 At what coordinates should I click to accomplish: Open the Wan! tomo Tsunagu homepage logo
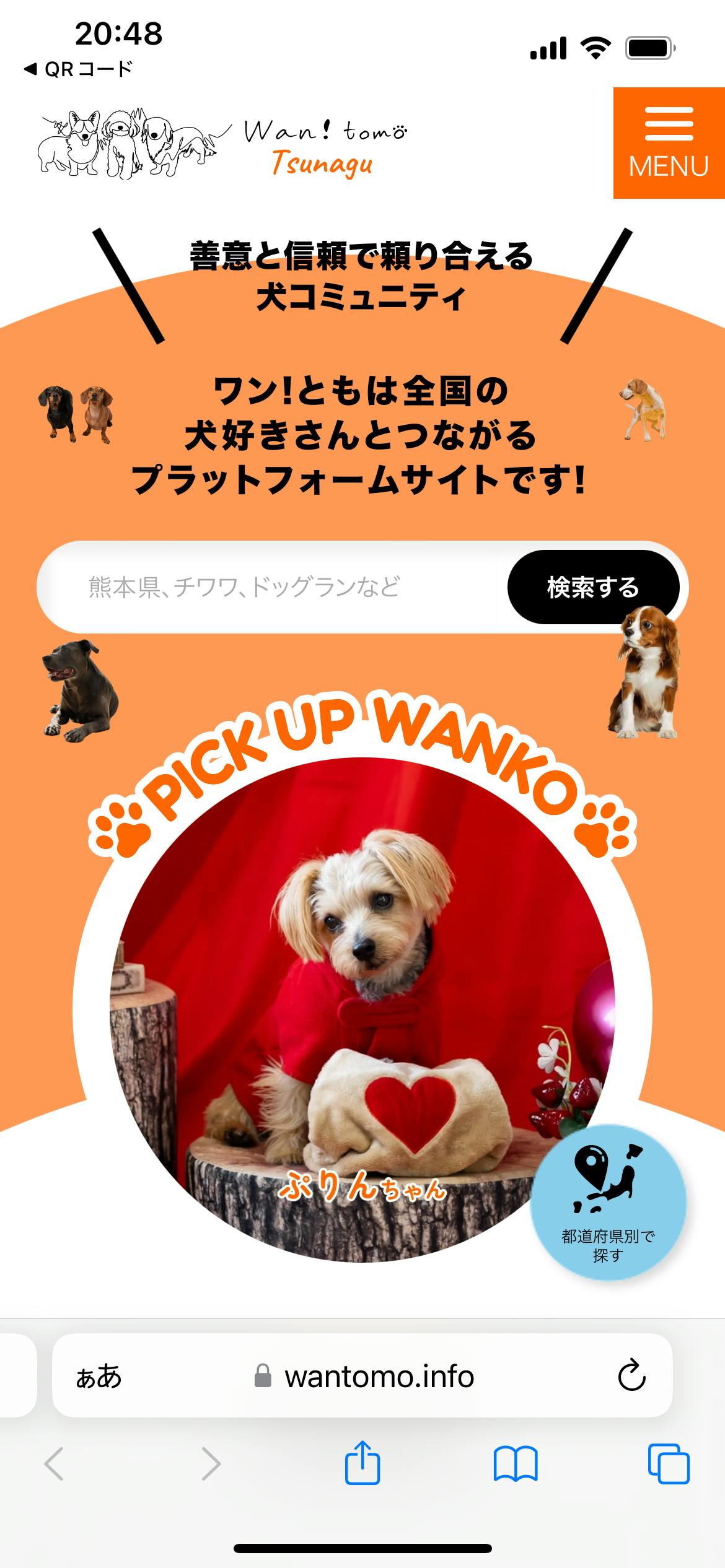click(223, 144)
